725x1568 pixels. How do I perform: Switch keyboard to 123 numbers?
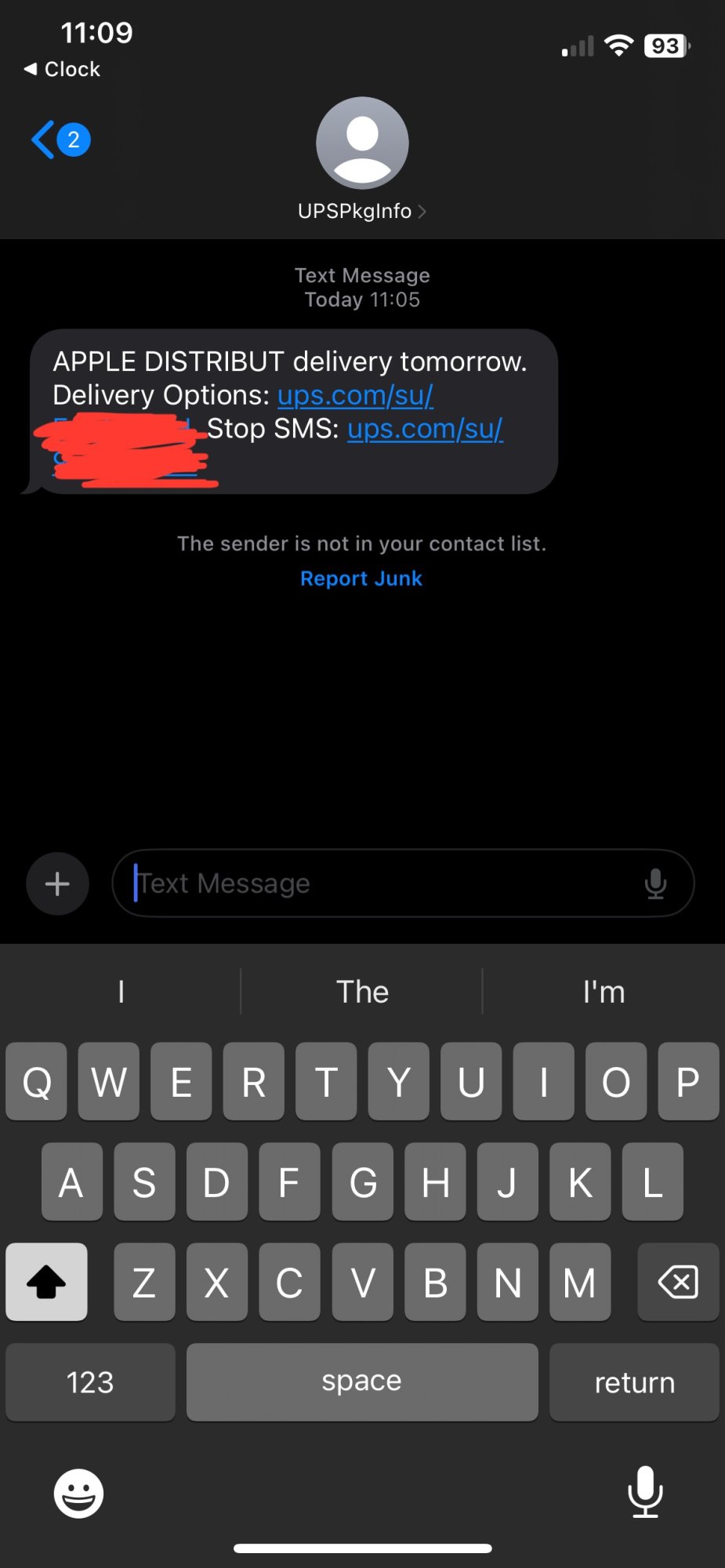[90, 1381]
